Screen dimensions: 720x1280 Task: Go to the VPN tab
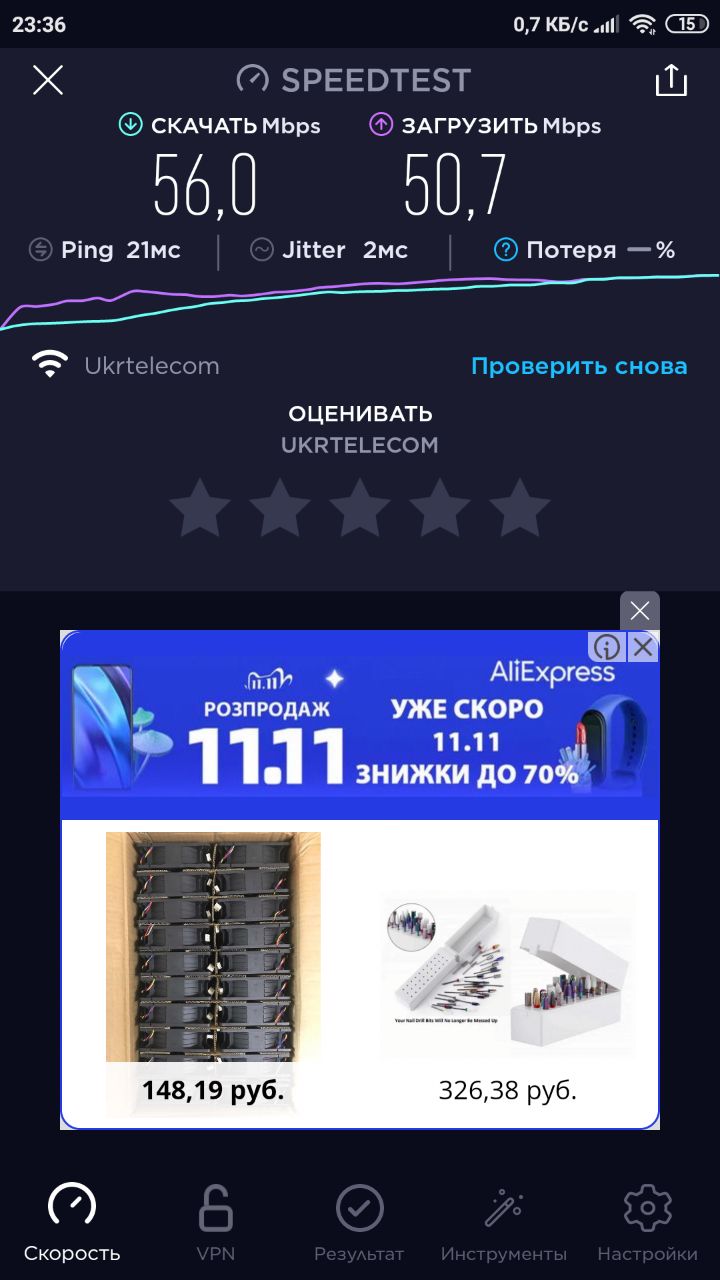pos(216,1223)
